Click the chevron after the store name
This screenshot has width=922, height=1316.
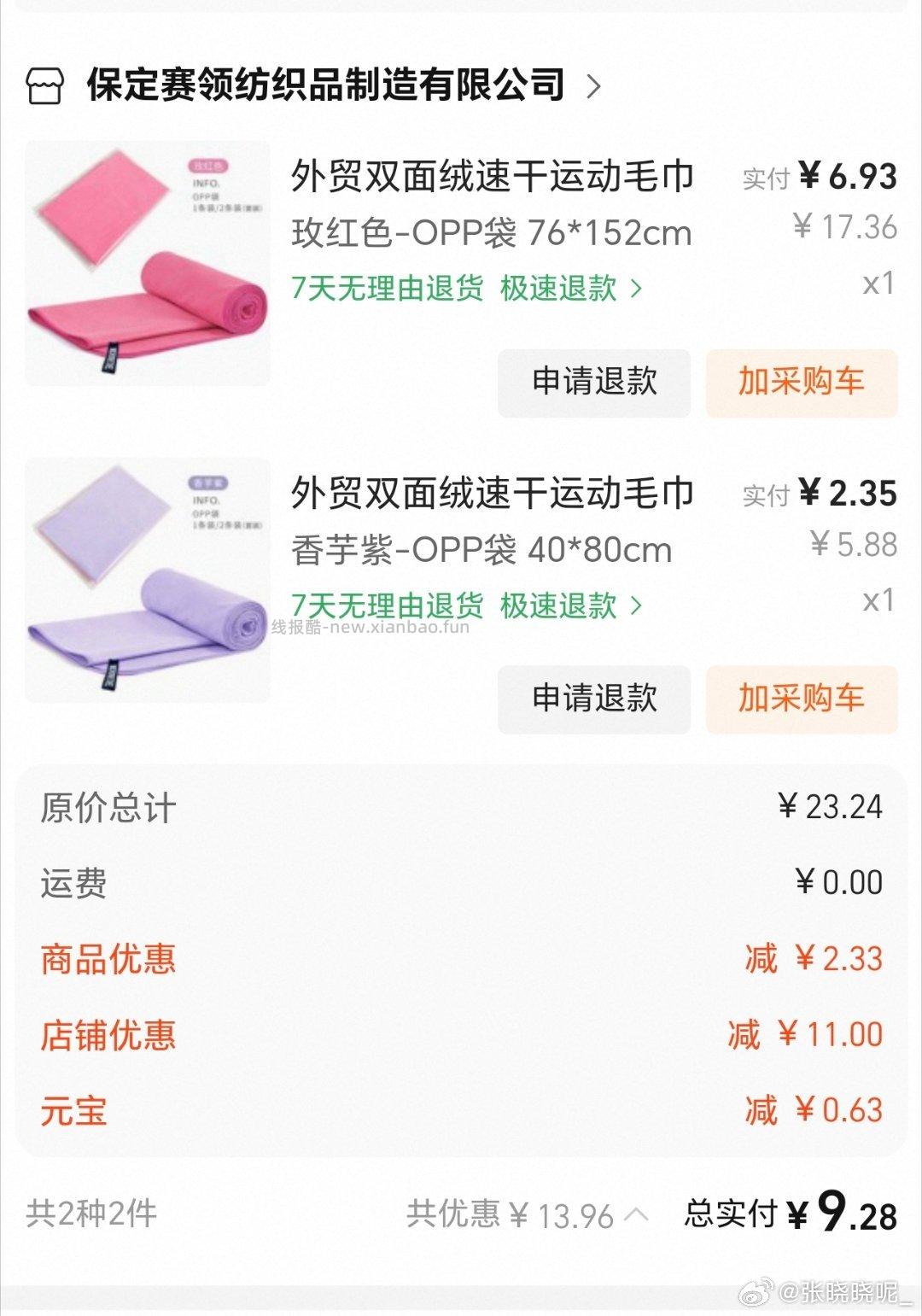point(593,85)
